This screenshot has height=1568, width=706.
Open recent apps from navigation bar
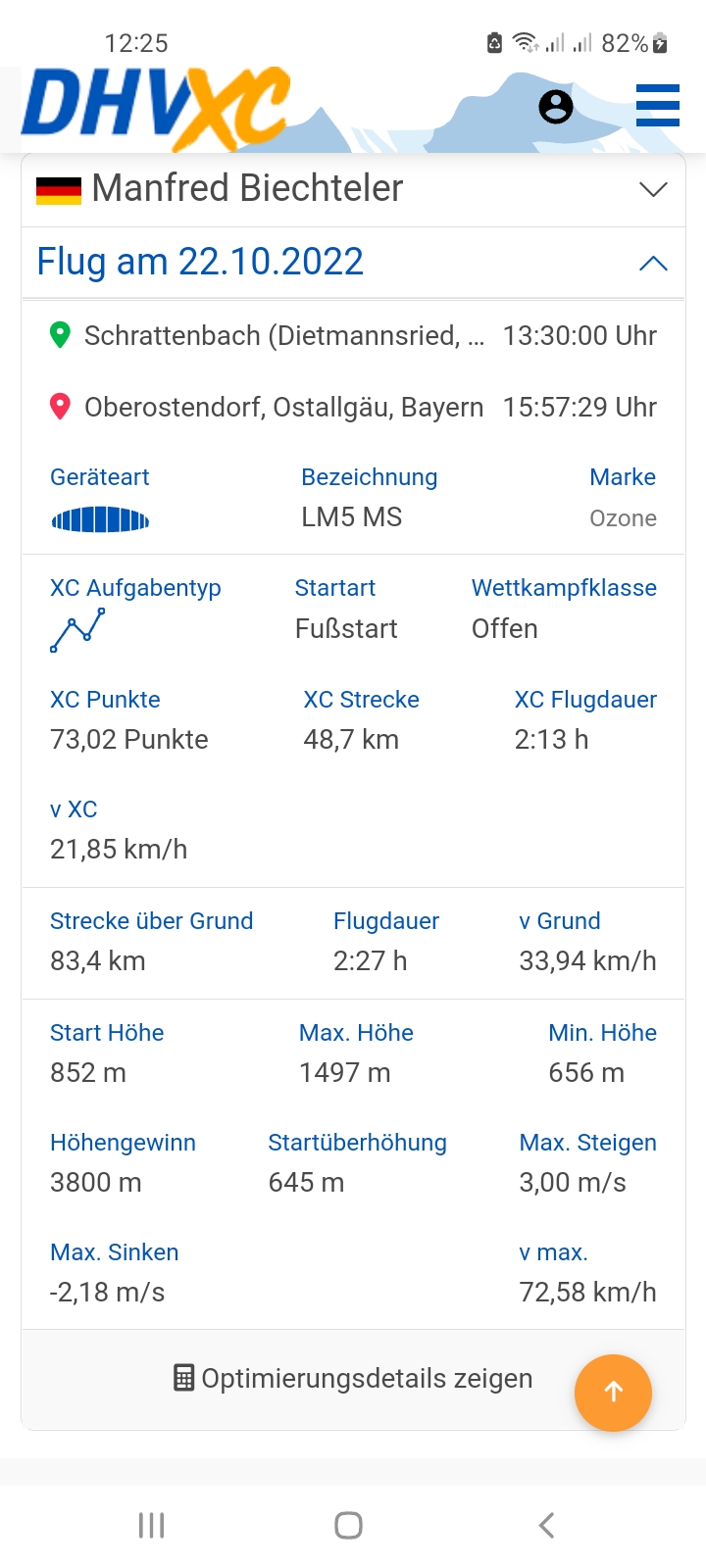[x=151, y=1525]
